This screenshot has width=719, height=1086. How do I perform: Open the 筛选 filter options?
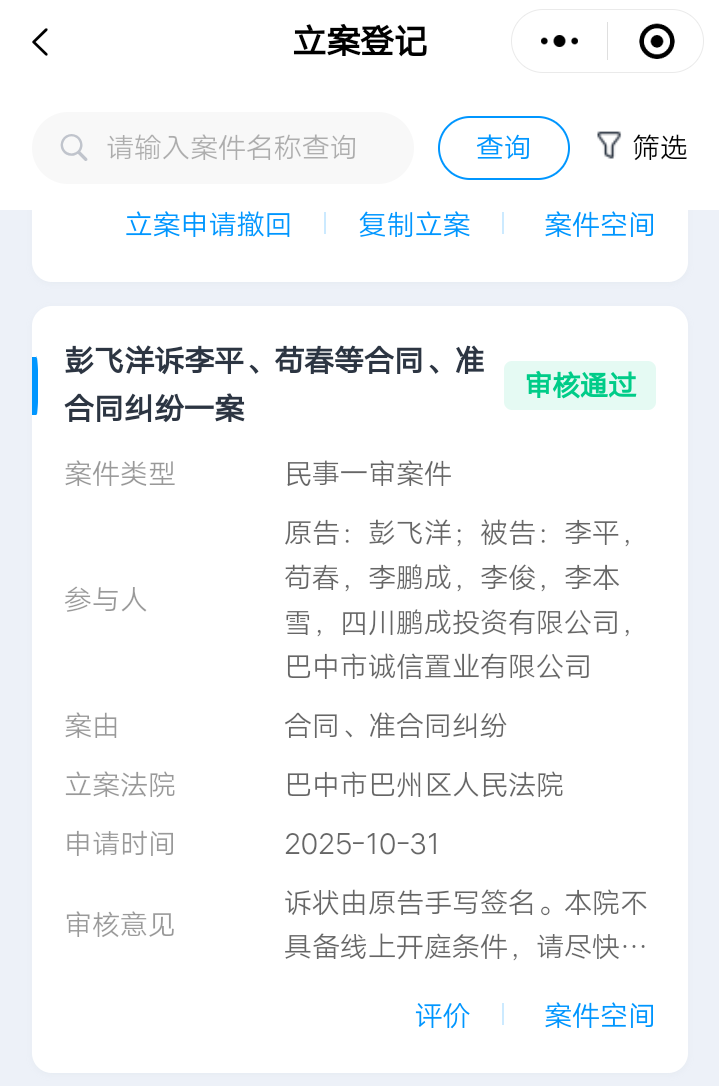(642, 147)
